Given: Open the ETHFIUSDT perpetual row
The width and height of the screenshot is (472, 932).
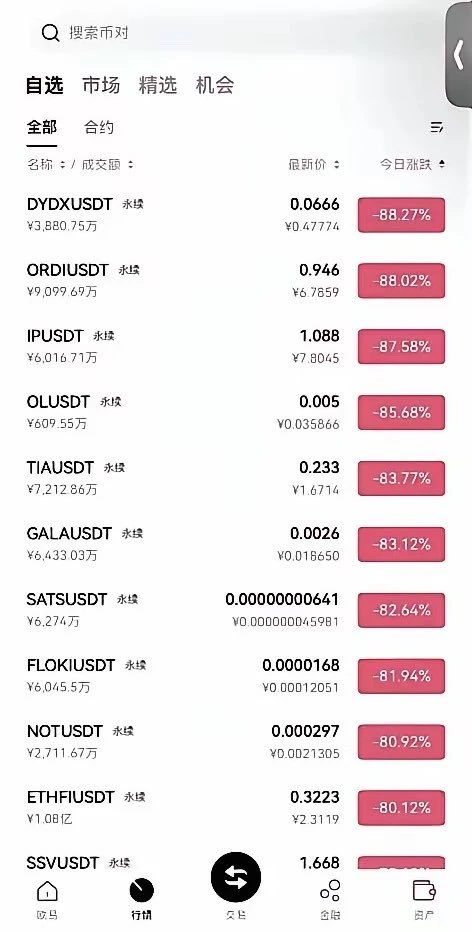Looking at the screenshot, I should pos(236,808).
